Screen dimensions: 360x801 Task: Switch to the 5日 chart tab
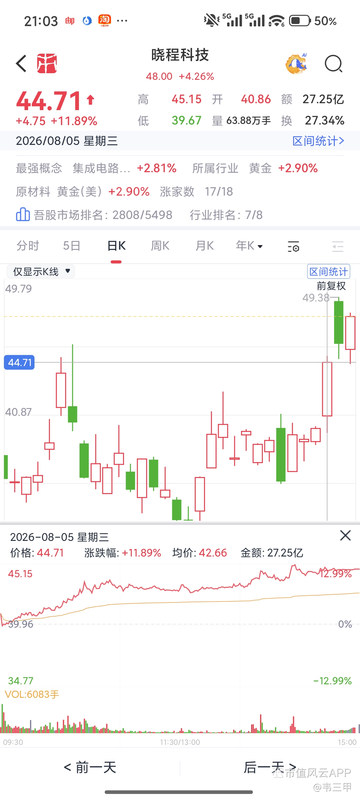coord(71,246)
